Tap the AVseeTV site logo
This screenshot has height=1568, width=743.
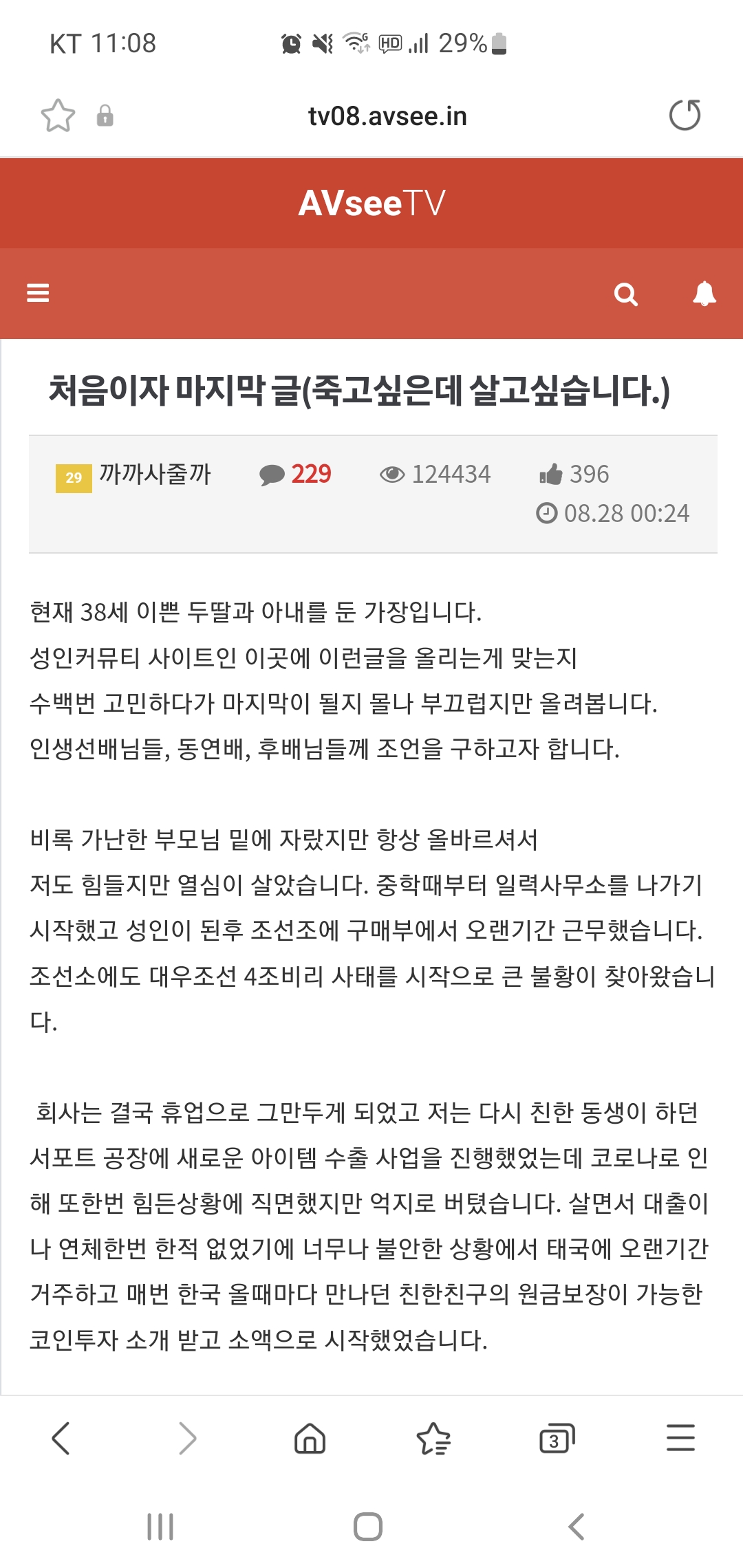371,204
